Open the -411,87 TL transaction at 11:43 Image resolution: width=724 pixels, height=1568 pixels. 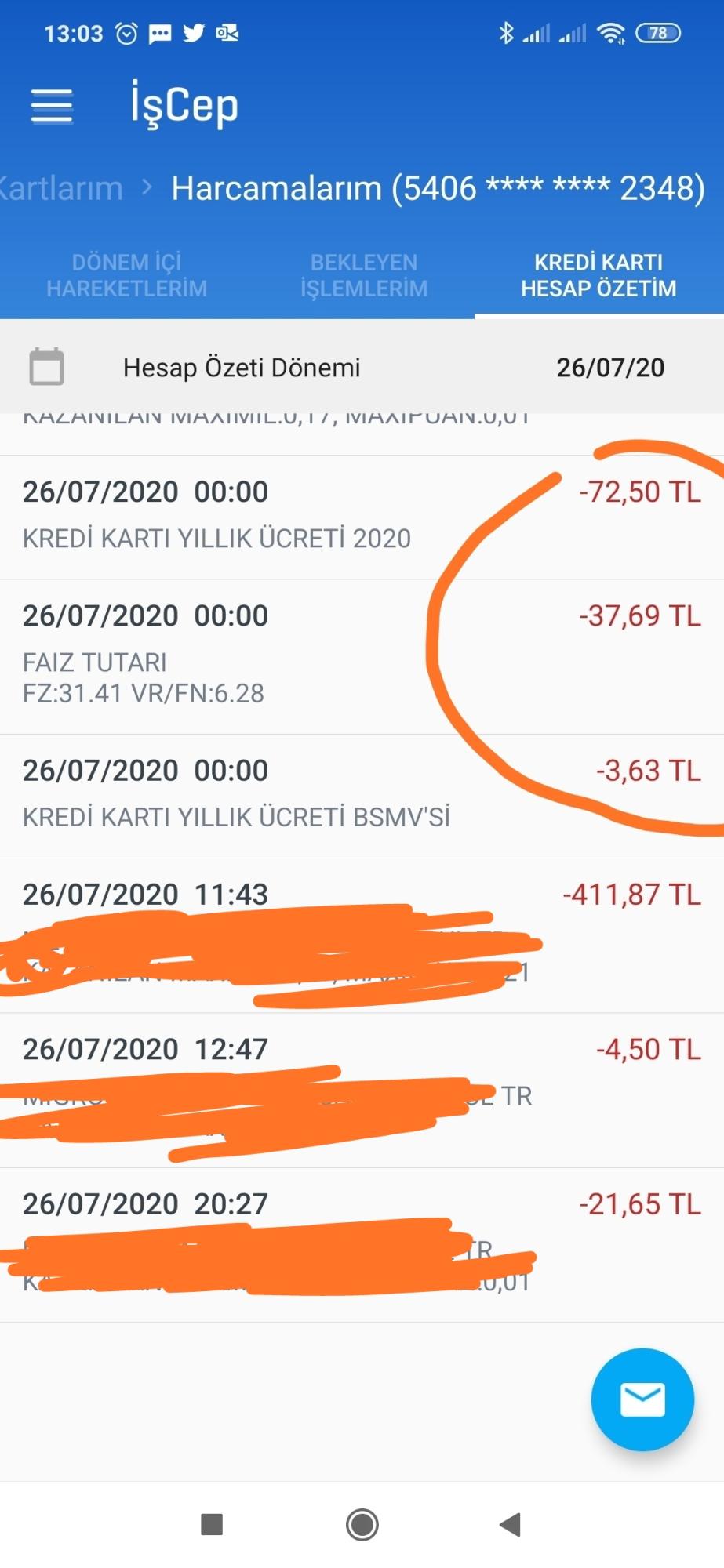(362, 935)
